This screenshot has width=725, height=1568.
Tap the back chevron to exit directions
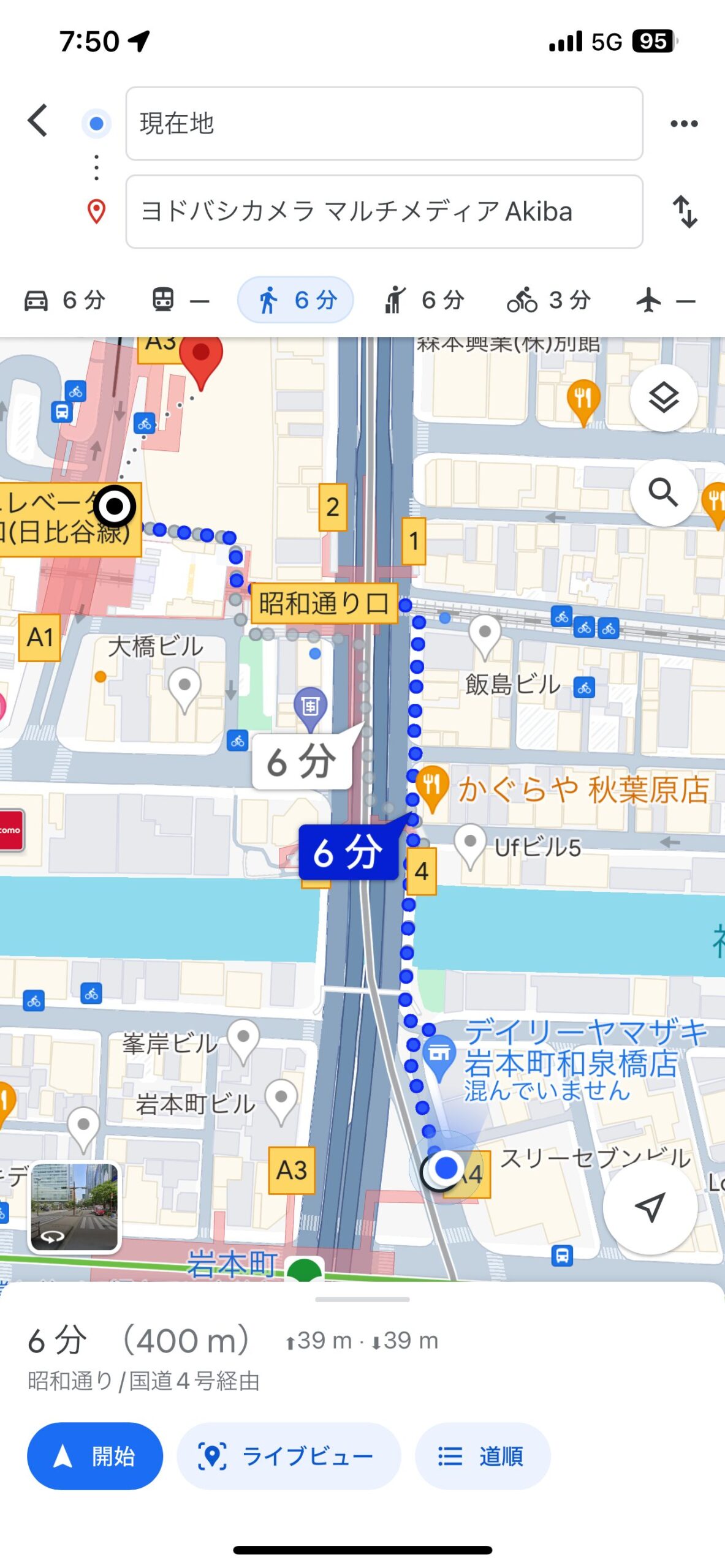click(38, 121)
